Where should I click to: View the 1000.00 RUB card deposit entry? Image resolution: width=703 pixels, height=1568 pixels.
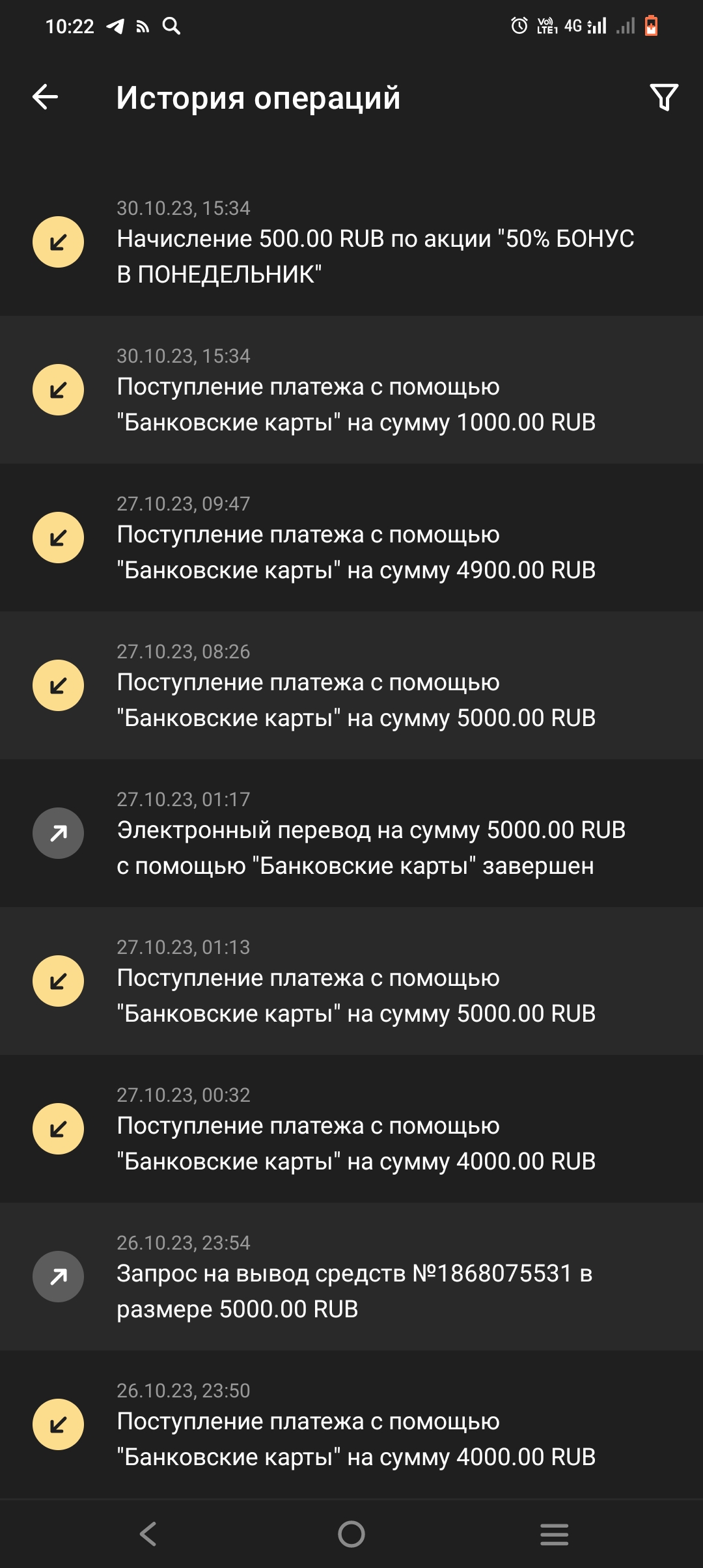351,390
